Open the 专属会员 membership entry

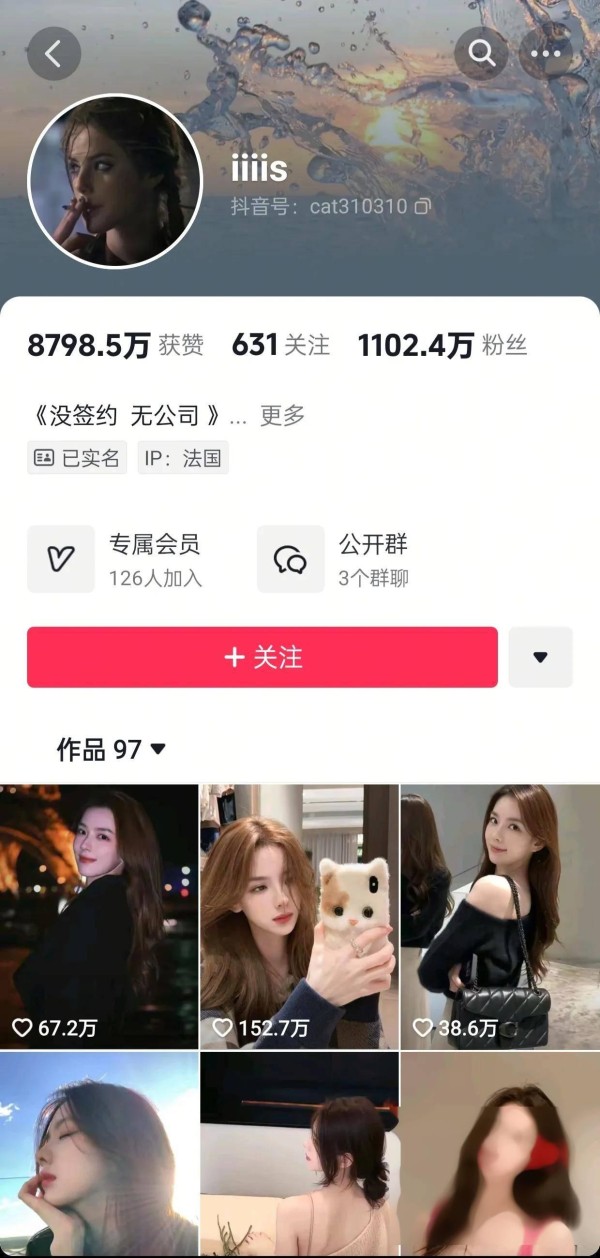[115, 560]
